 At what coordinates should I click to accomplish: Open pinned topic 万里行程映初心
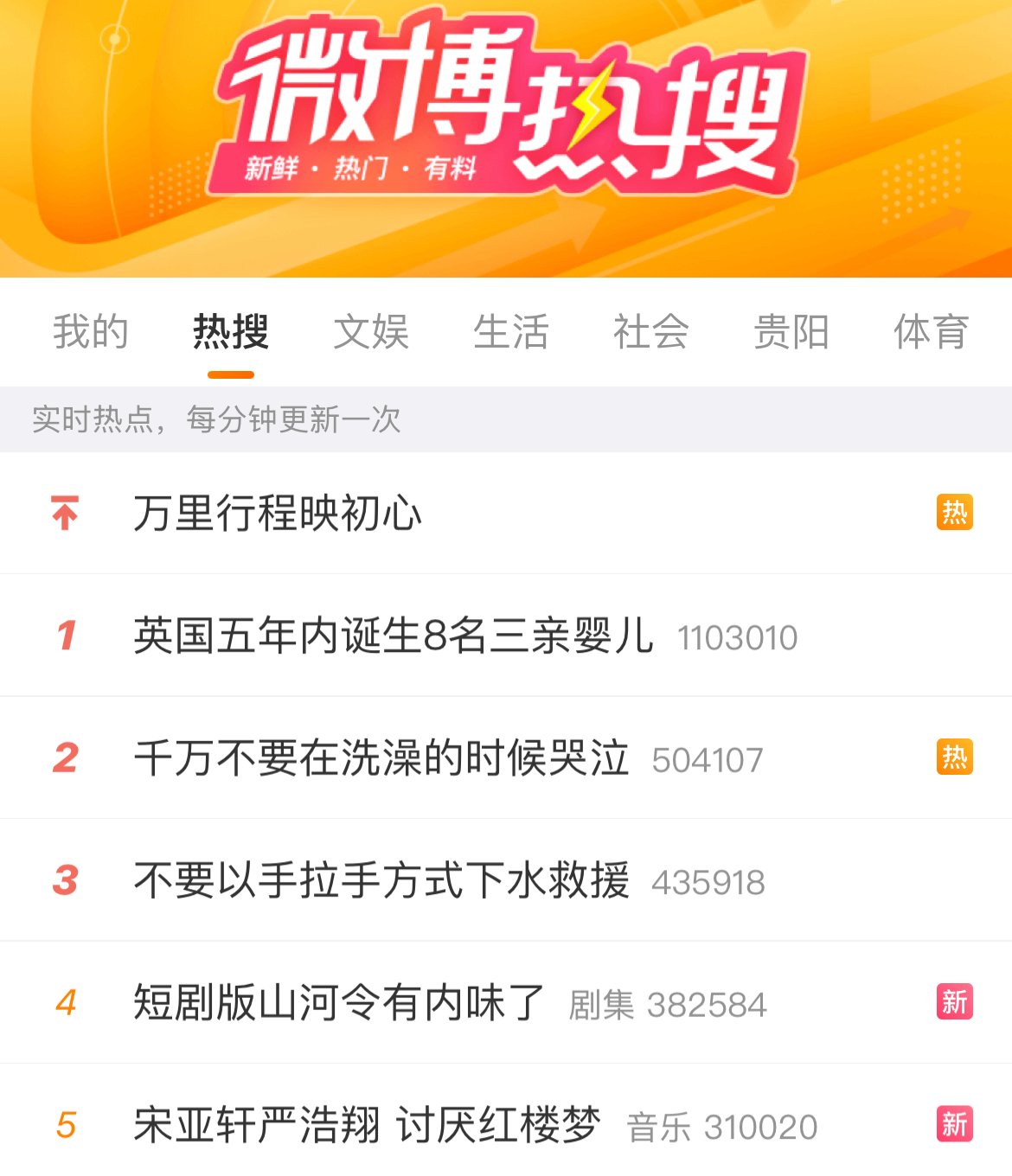277,514
